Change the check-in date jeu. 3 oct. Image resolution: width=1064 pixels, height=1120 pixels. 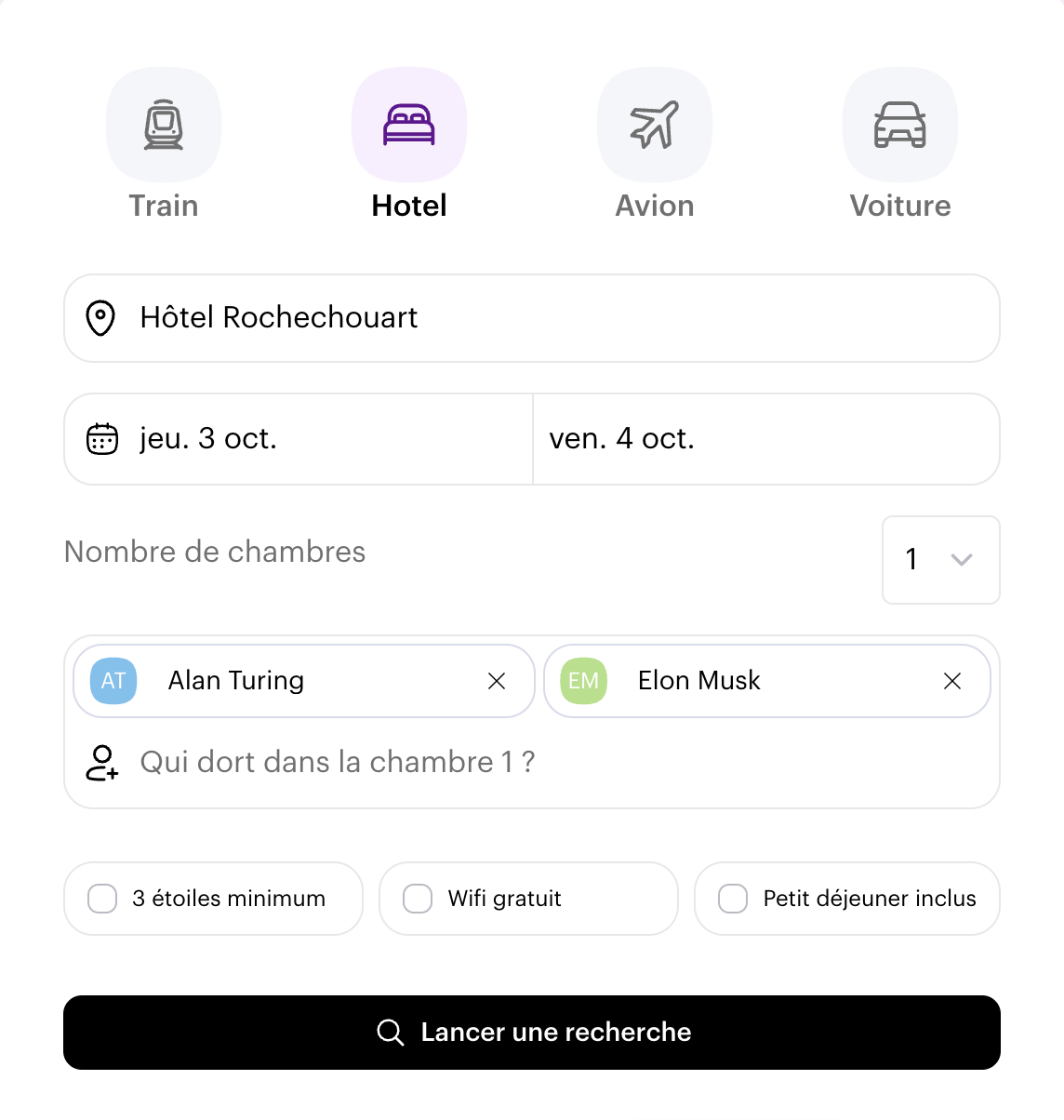pos(298,439)
